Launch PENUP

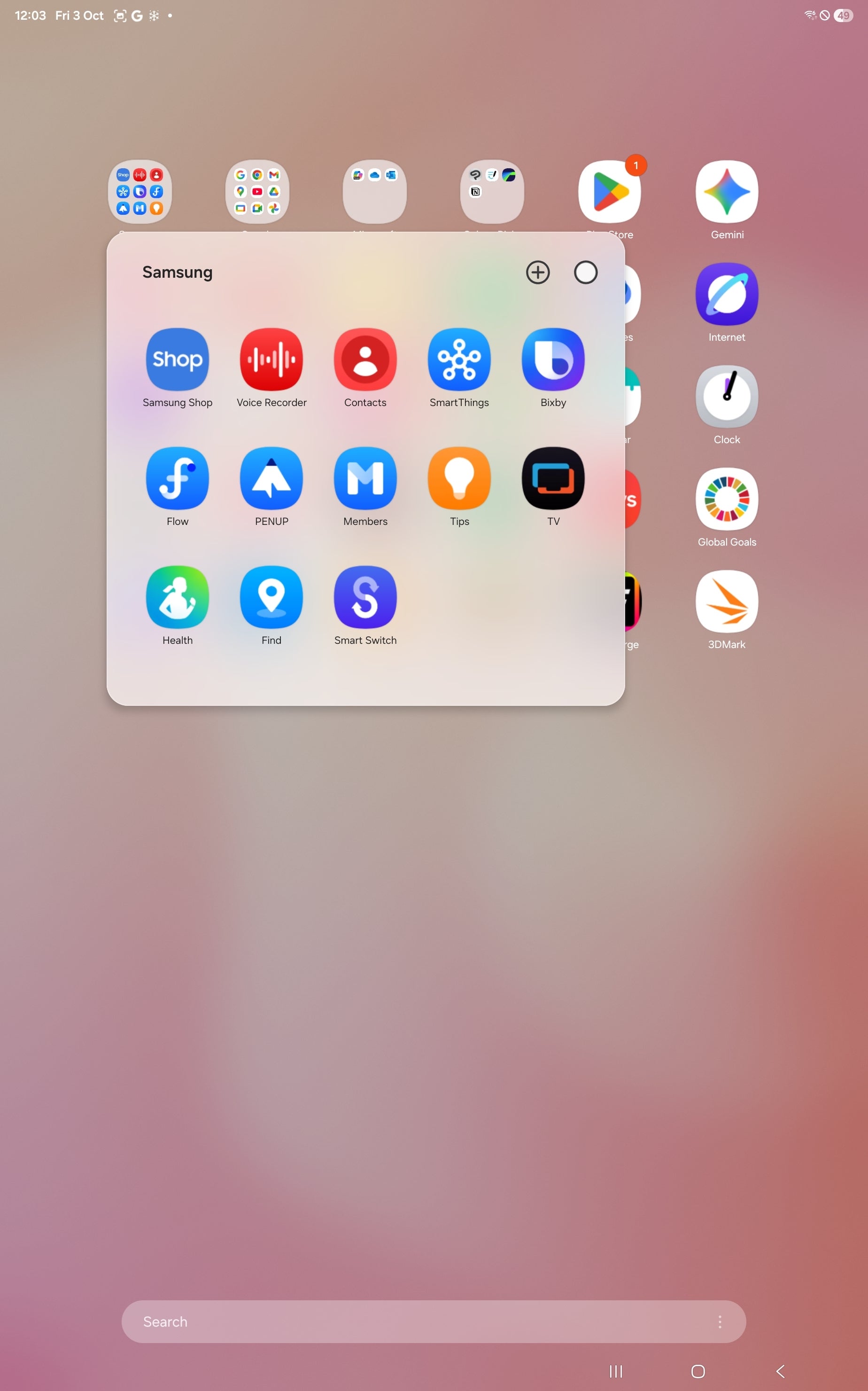271,478
